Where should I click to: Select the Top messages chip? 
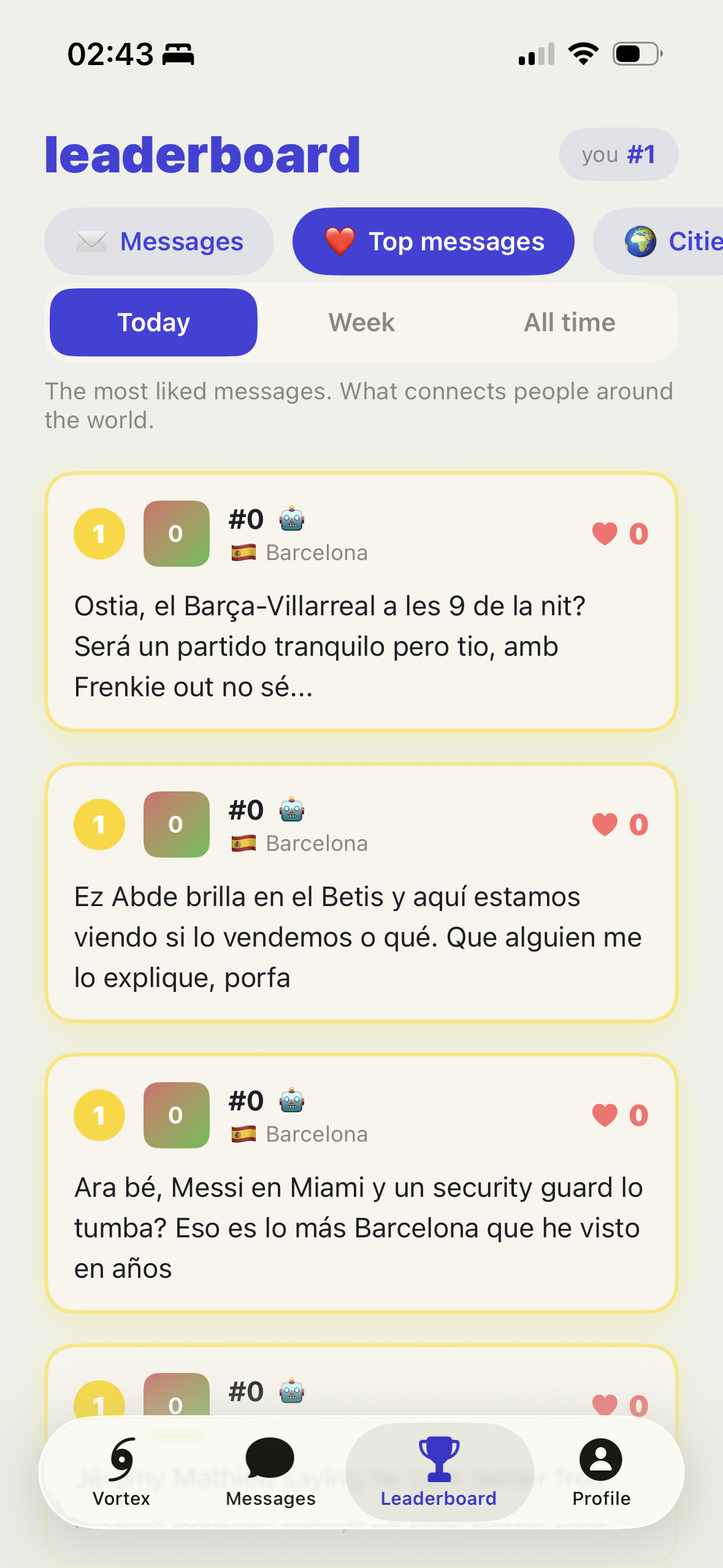(x=433, y=242)
